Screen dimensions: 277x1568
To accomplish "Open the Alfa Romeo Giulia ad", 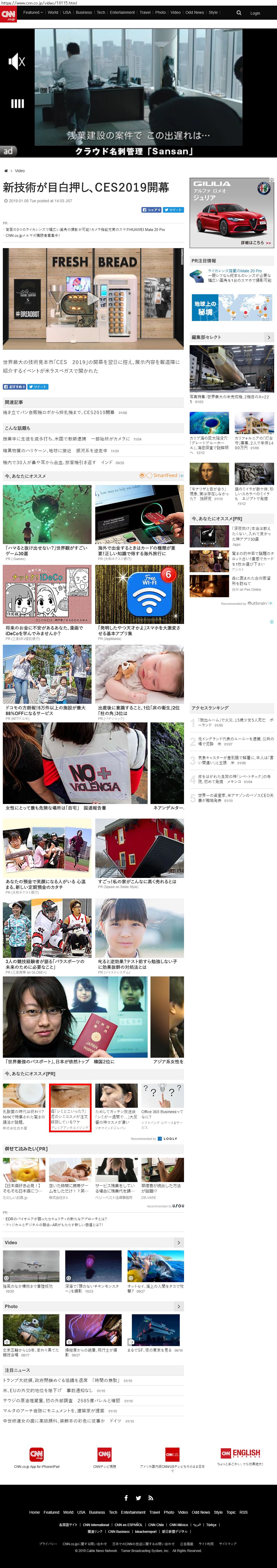I will (x=232, y=213).
